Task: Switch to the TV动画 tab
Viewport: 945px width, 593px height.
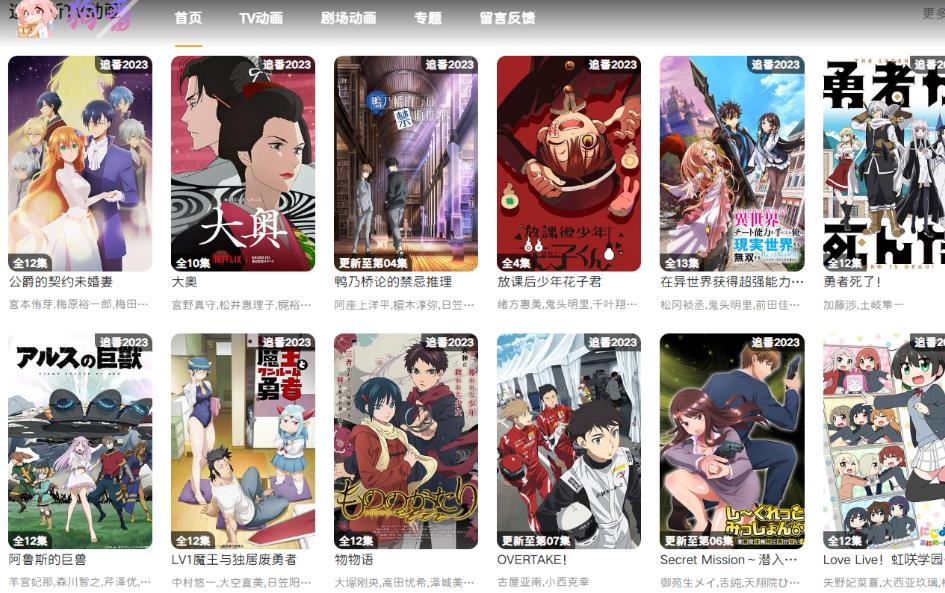Action: (x=260, y=18)
